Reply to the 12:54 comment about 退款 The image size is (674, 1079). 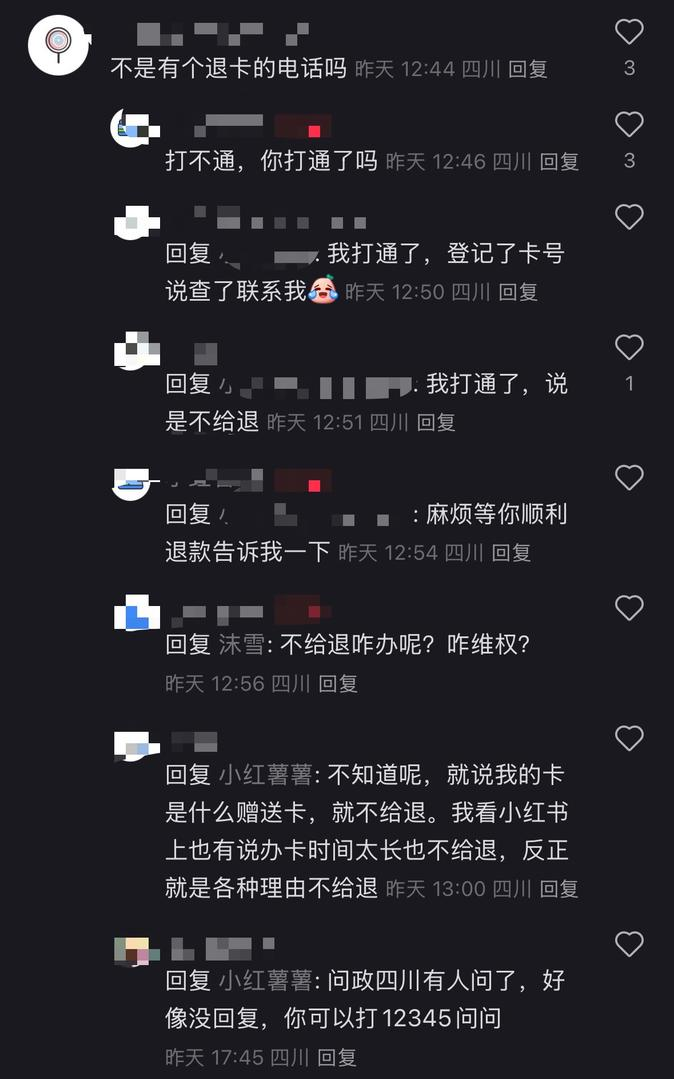point(511,553)
